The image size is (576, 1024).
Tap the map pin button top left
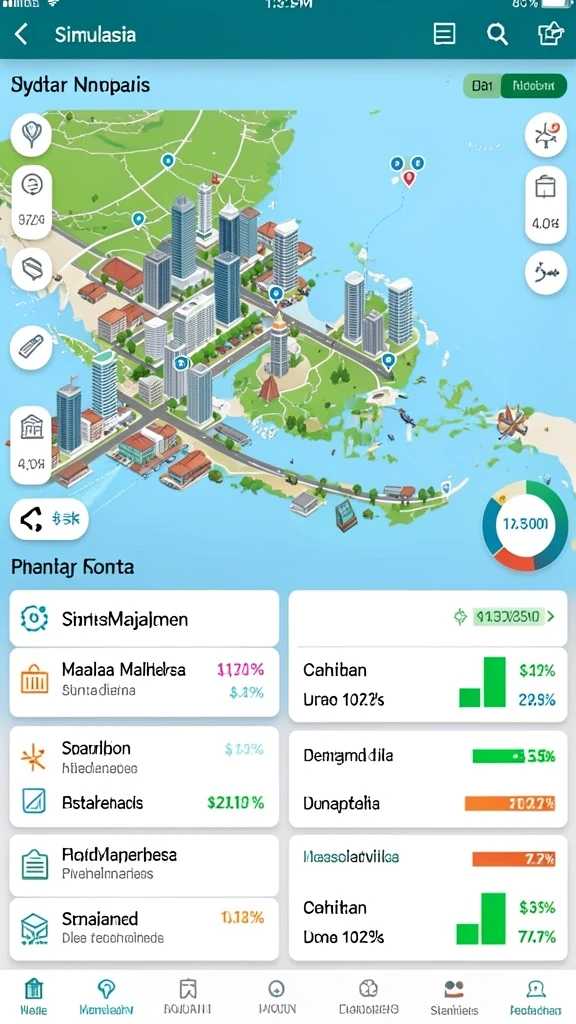point(31,135)
